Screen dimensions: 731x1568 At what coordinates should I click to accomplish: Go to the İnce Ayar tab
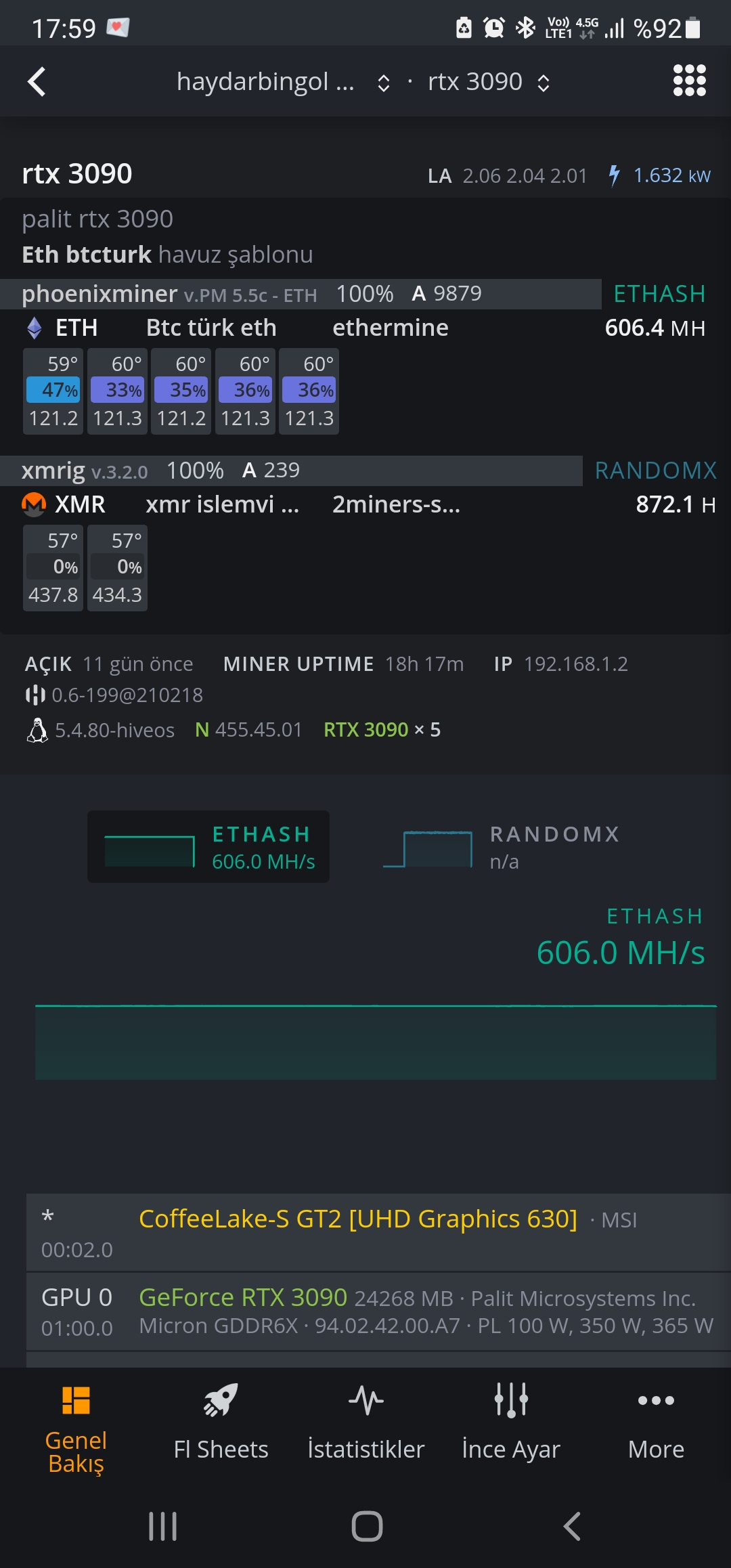pos(511,1422)
